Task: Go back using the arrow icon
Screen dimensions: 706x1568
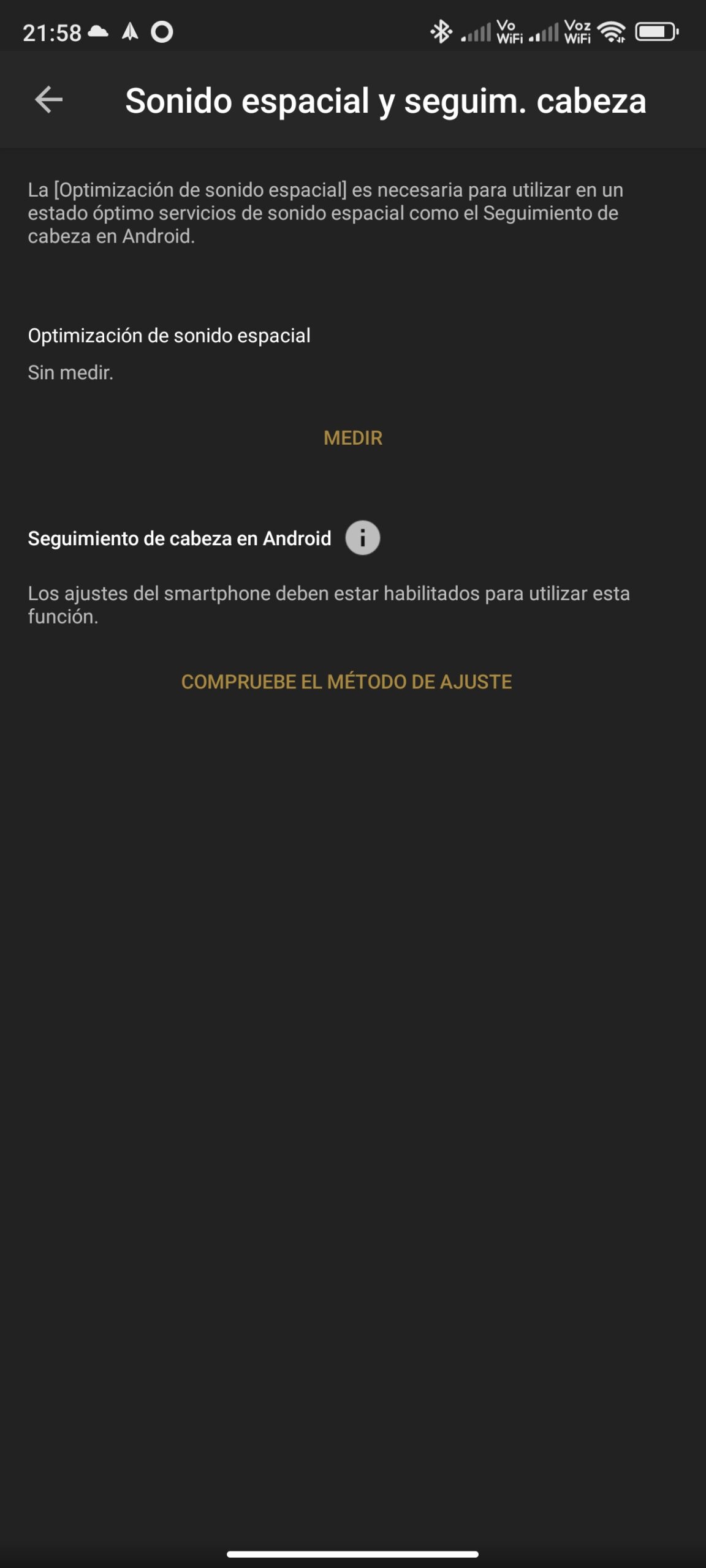Action: [x=49, y=100]
